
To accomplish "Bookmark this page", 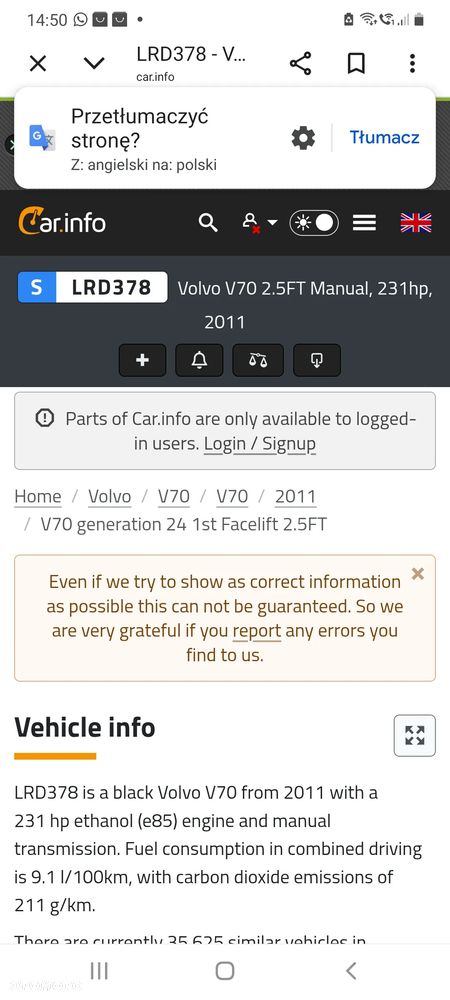I will point(356,63).
